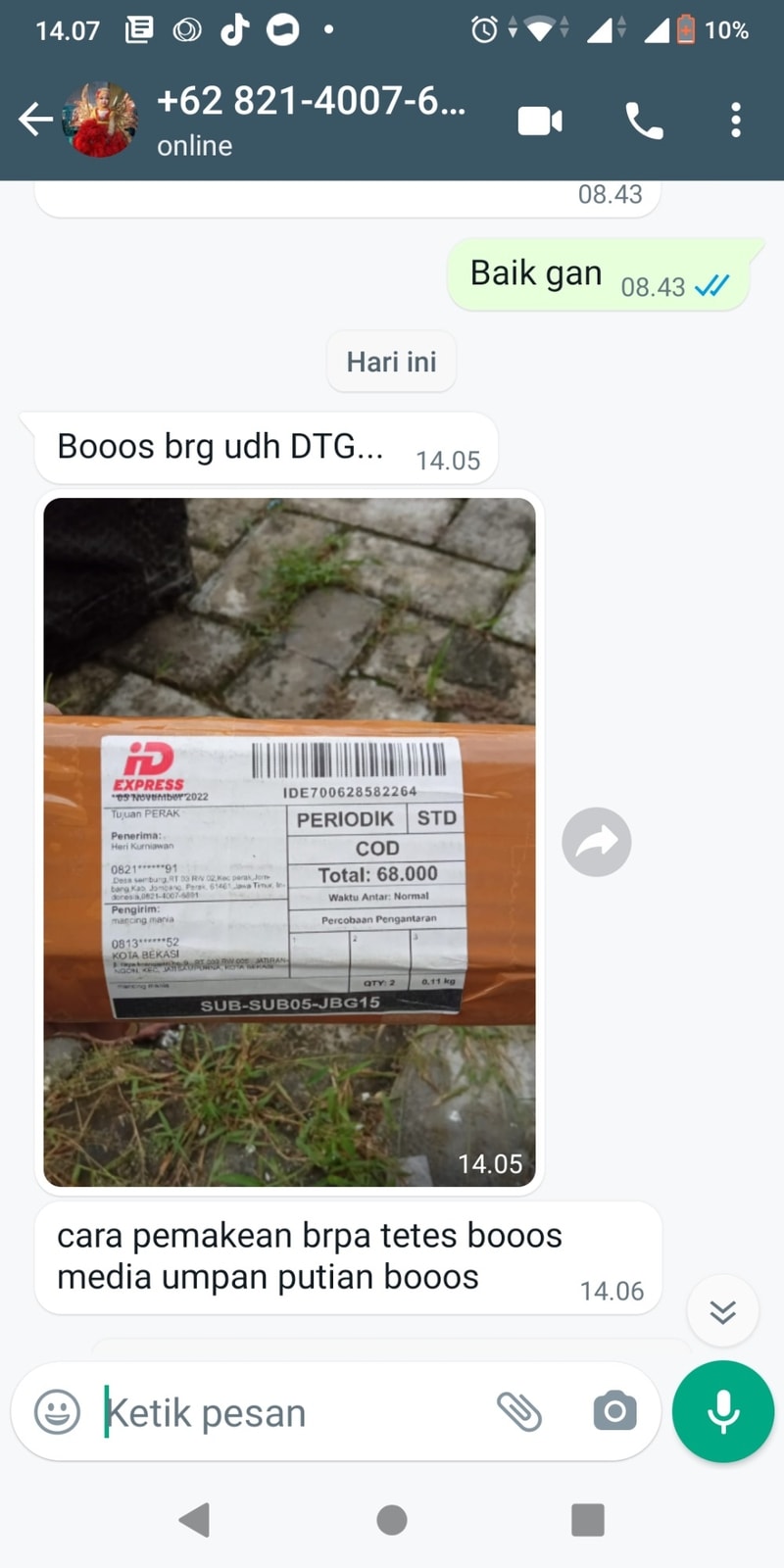
Task: Start a voice call
Action: click(x=644, y=121)
